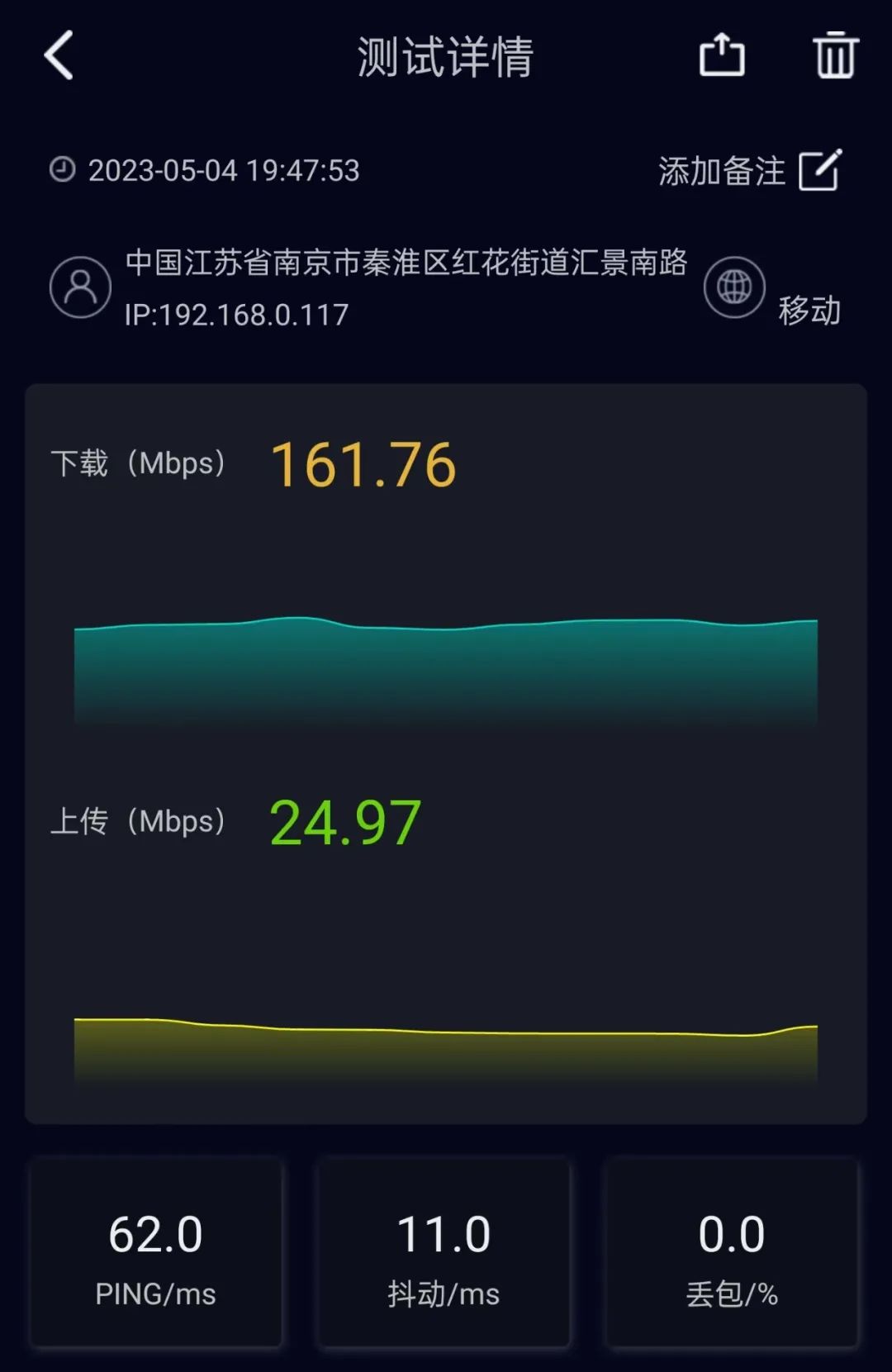Click the globe network icon
This screenshot has height=1372, width=892.
pyautogui.click(x=733, y=288)
